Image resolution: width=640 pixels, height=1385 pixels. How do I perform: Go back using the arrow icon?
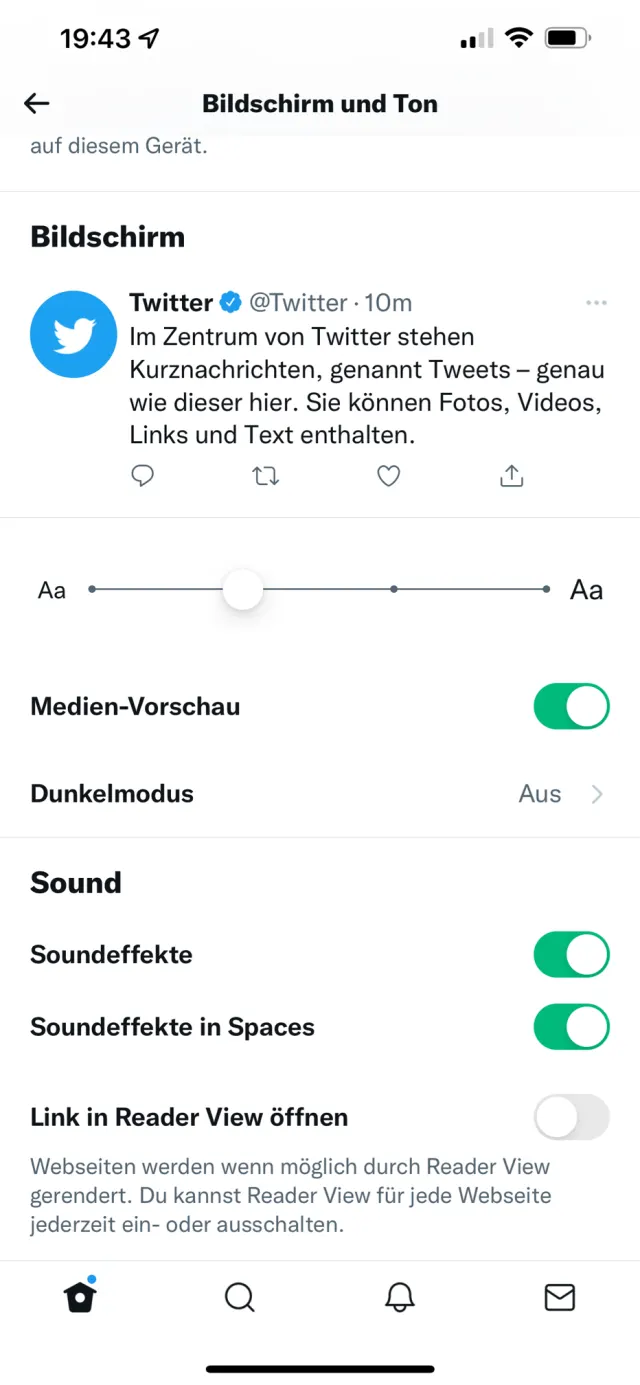pos(37,103)
